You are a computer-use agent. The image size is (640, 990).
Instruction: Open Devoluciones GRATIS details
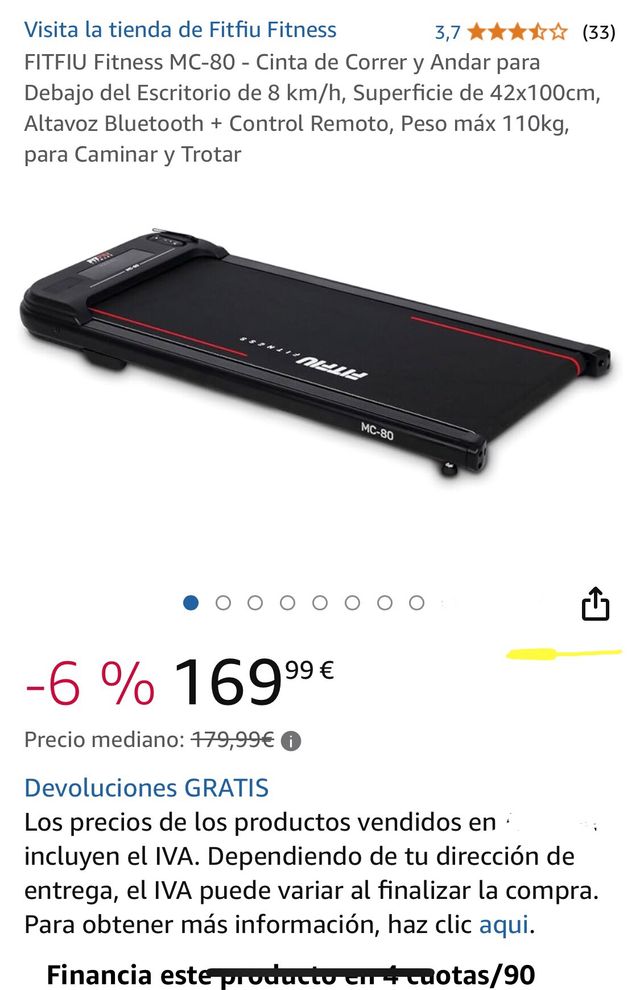[x=146, y=787]
